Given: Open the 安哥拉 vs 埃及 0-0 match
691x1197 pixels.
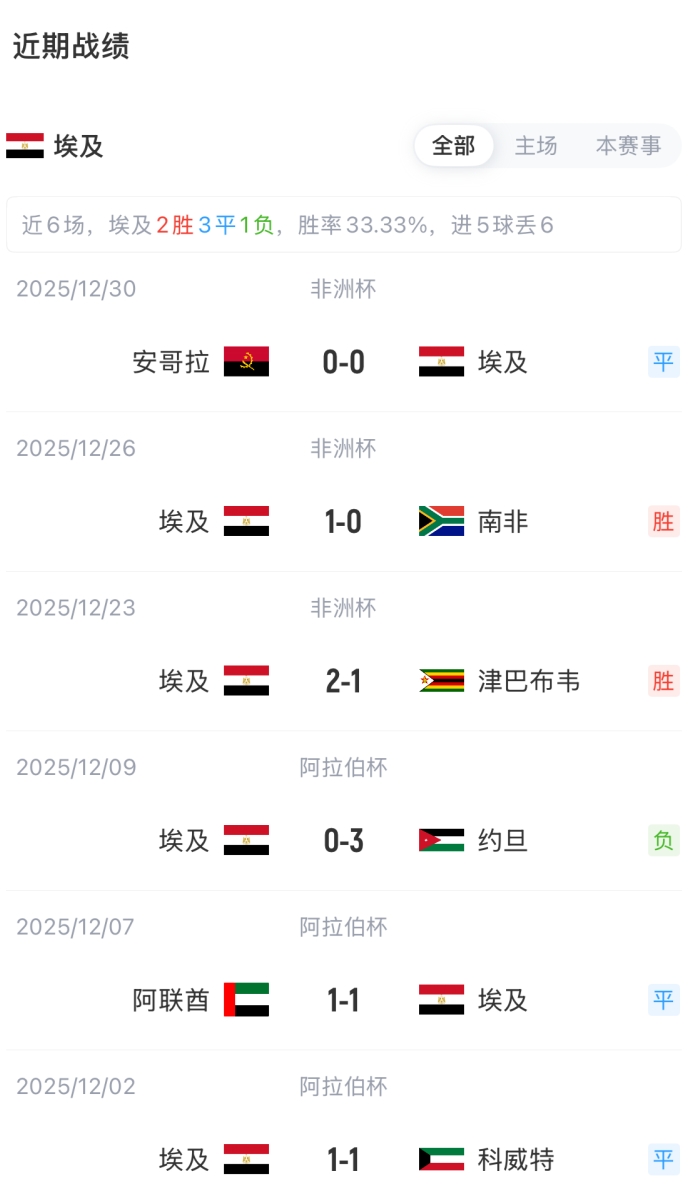Looking at the screenshot, I should [x=343, y=362].
